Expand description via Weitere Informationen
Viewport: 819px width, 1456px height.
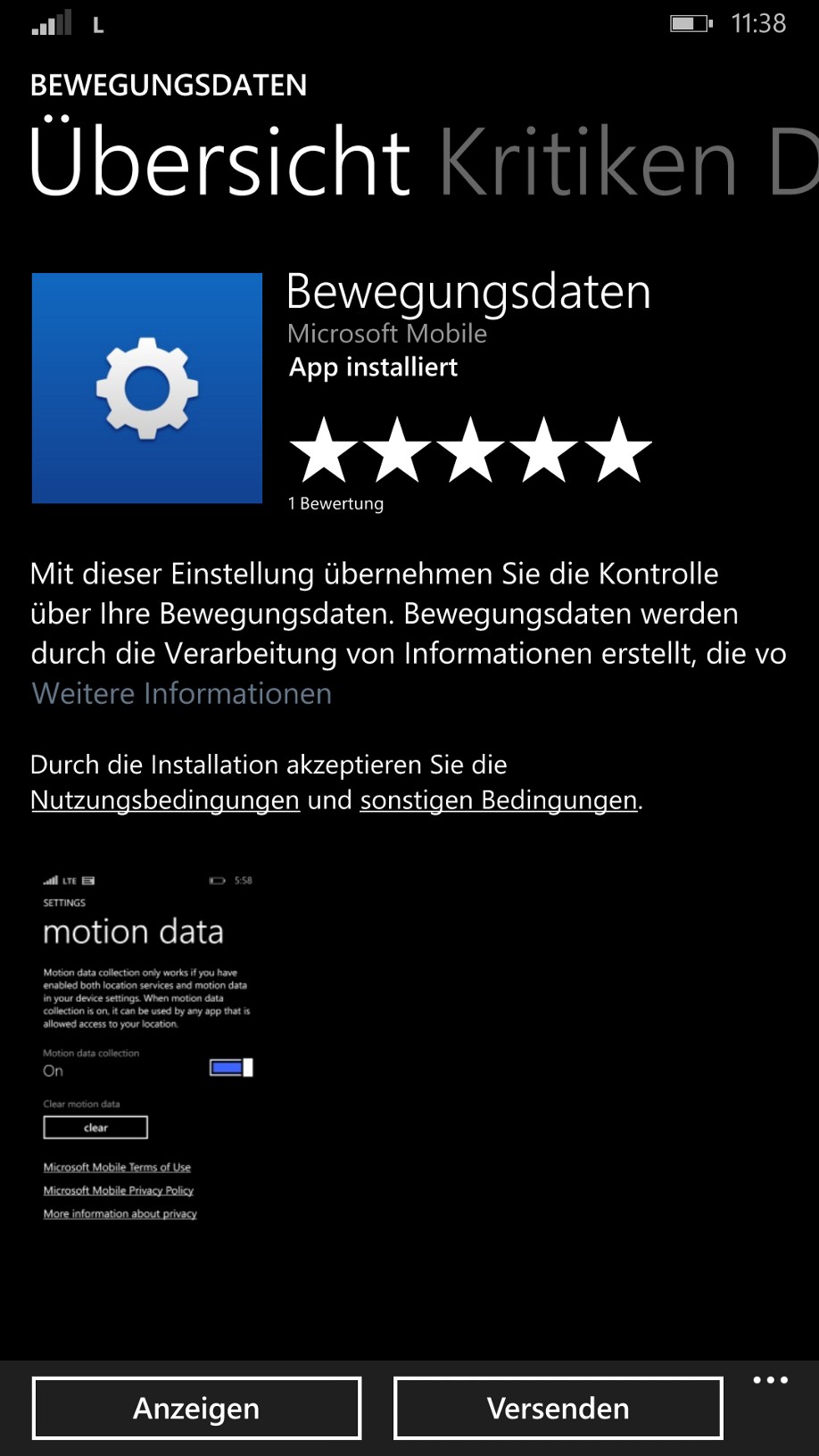tap(181, 693)
